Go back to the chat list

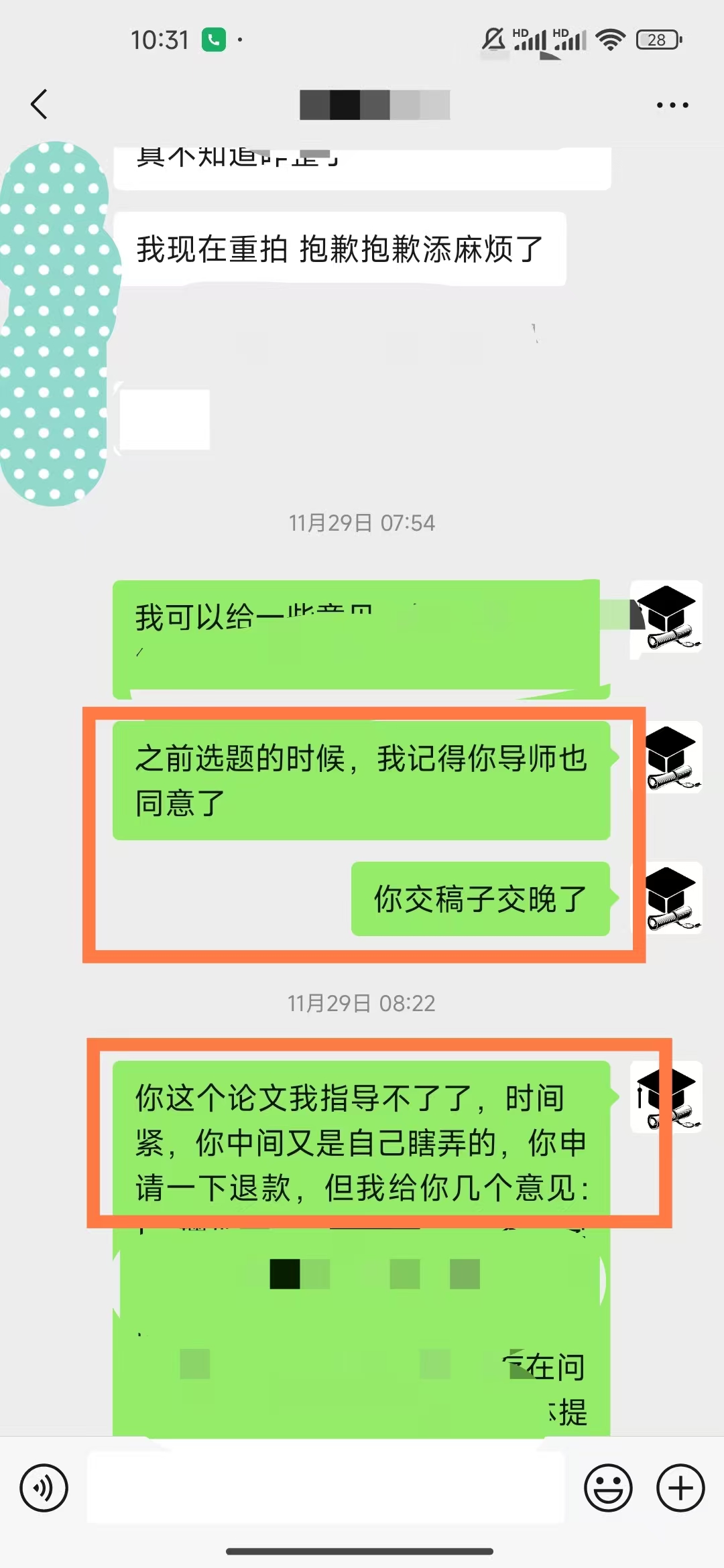[40, 105]
